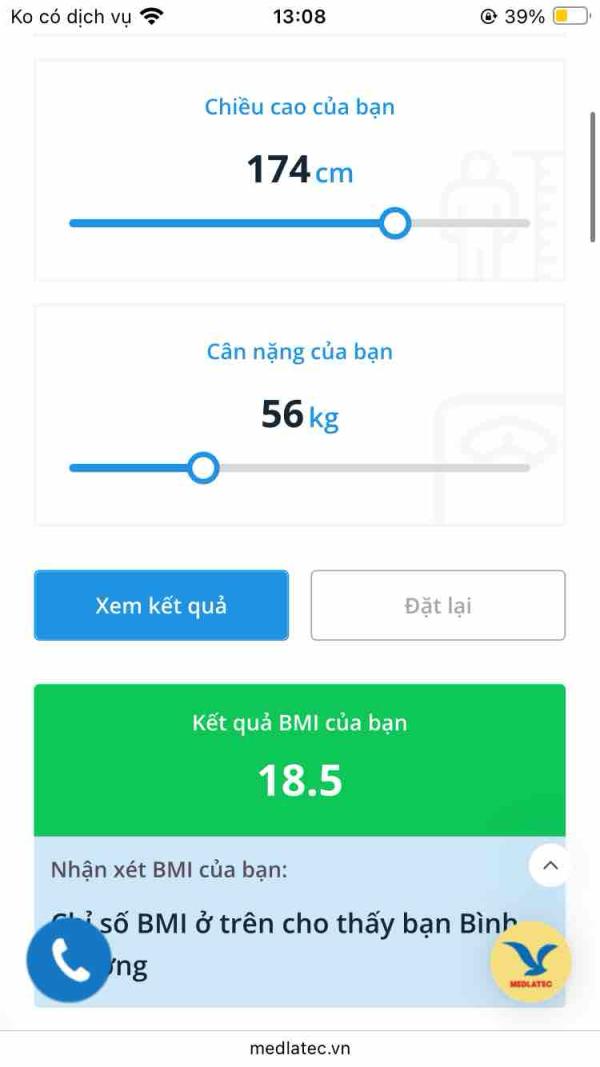This screenshot has height=1067, width=600.
Task: Tap the weight slider handle
Action: (x=204, y=467)
